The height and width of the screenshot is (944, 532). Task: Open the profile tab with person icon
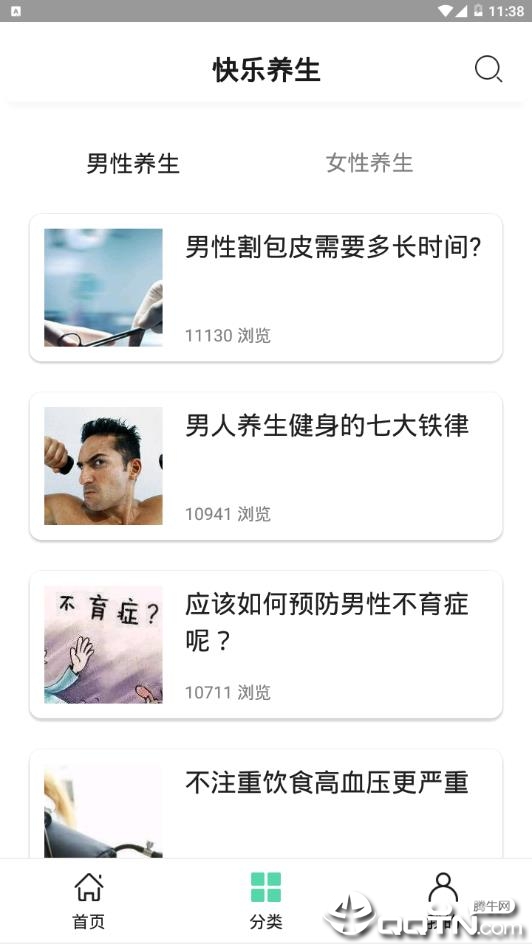point(443,901)
